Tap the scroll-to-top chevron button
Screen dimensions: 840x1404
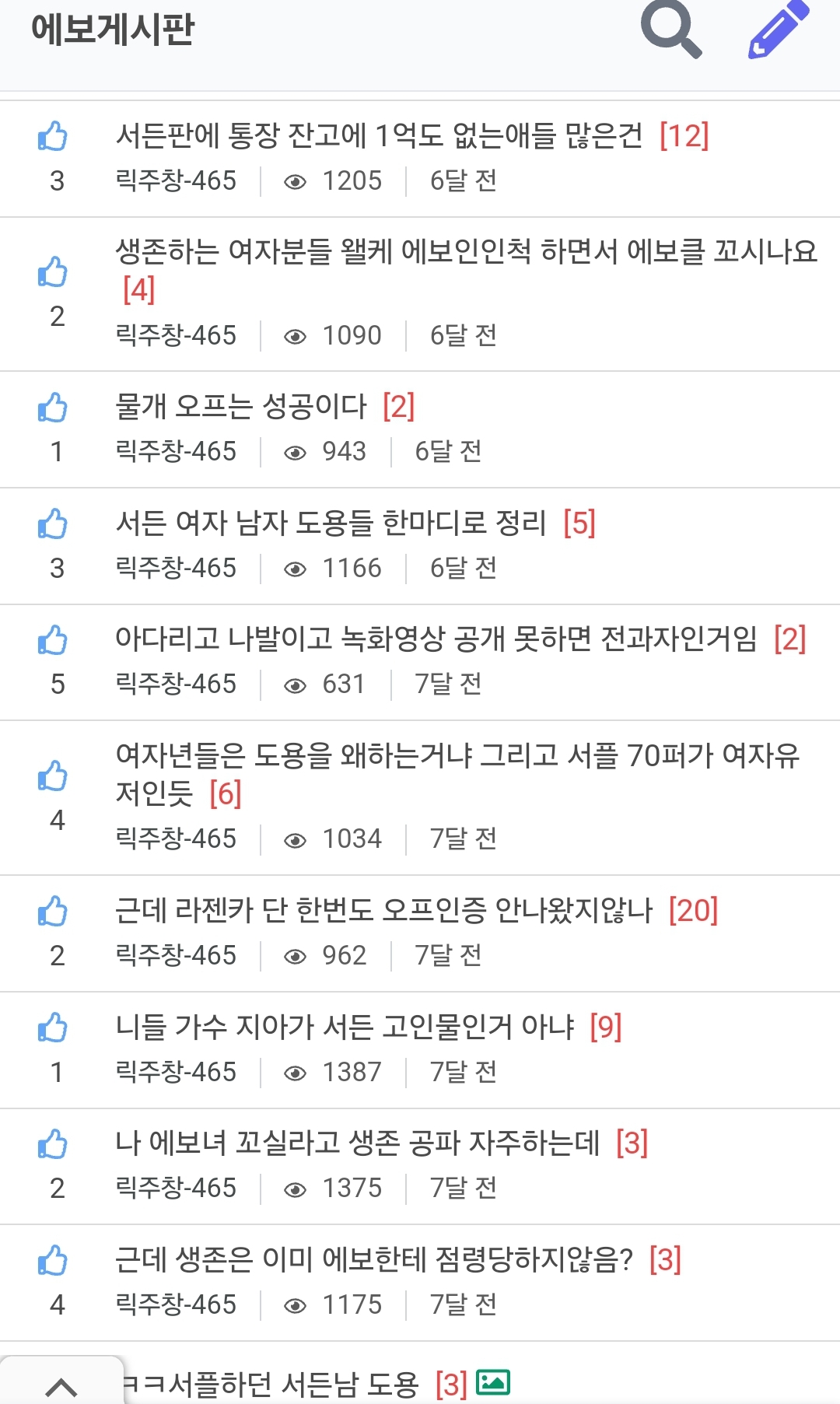61,1385
